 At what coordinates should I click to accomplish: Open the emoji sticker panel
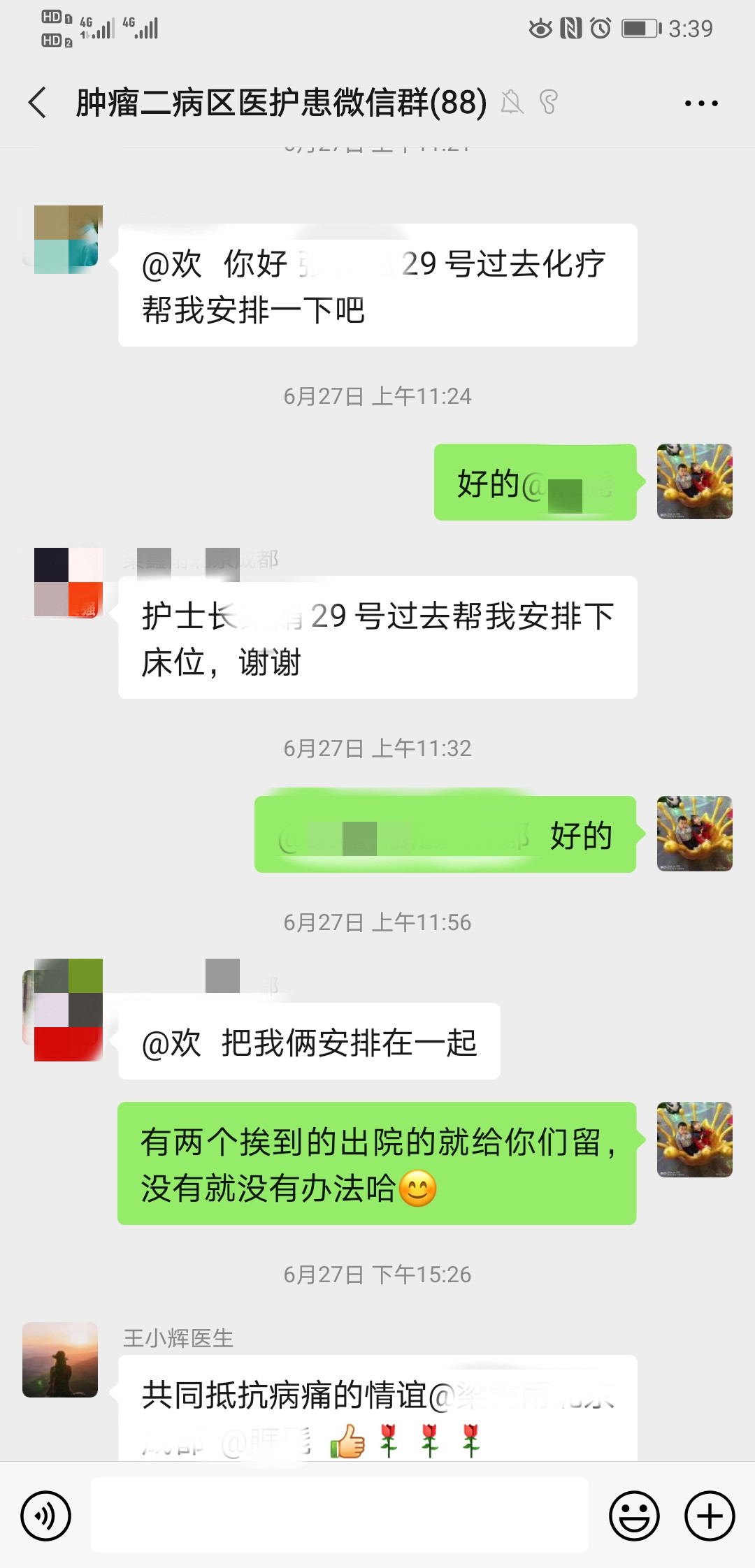(634, 1516)
